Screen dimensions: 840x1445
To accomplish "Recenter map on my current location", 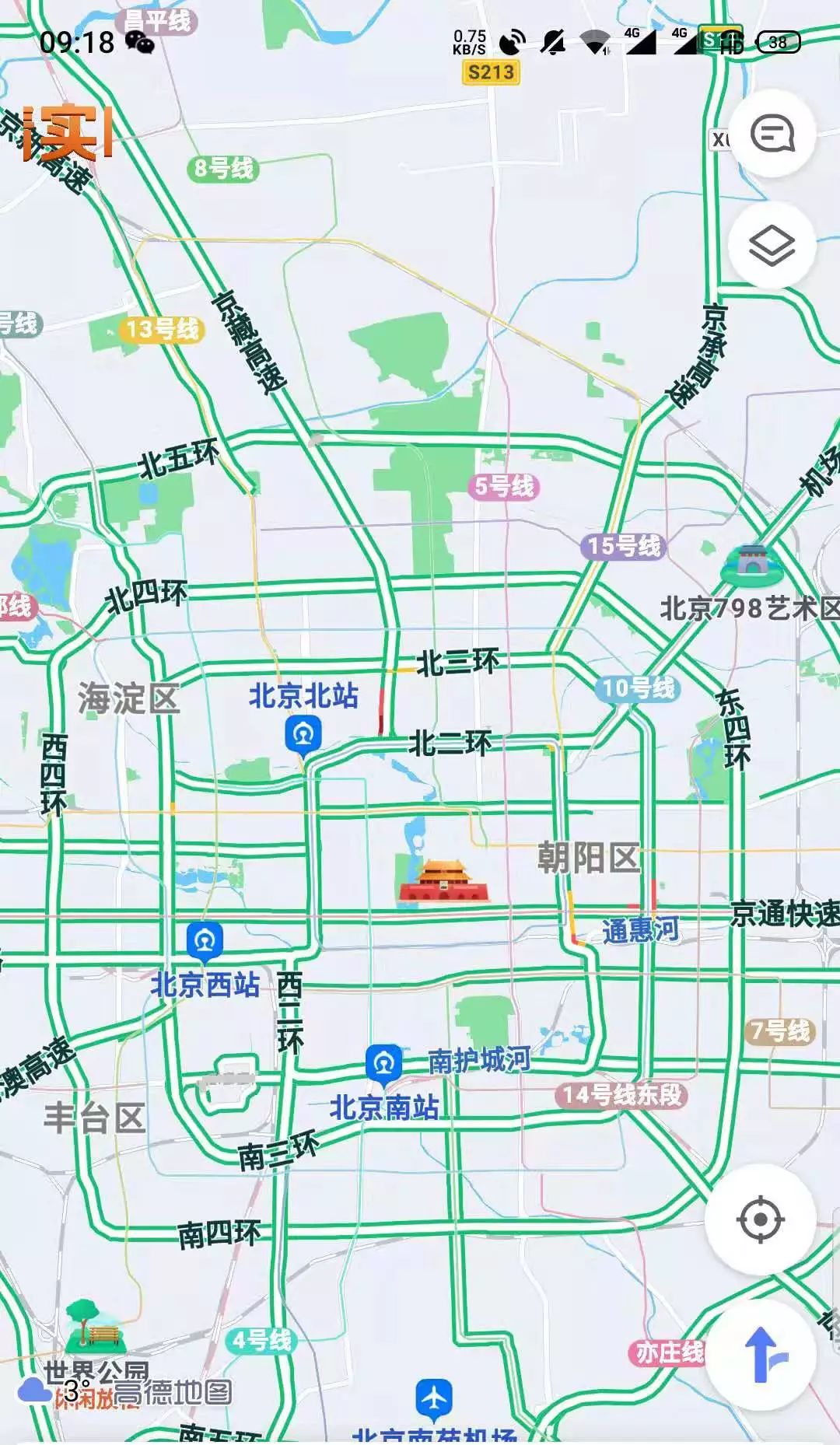I will click(760, 1219).
